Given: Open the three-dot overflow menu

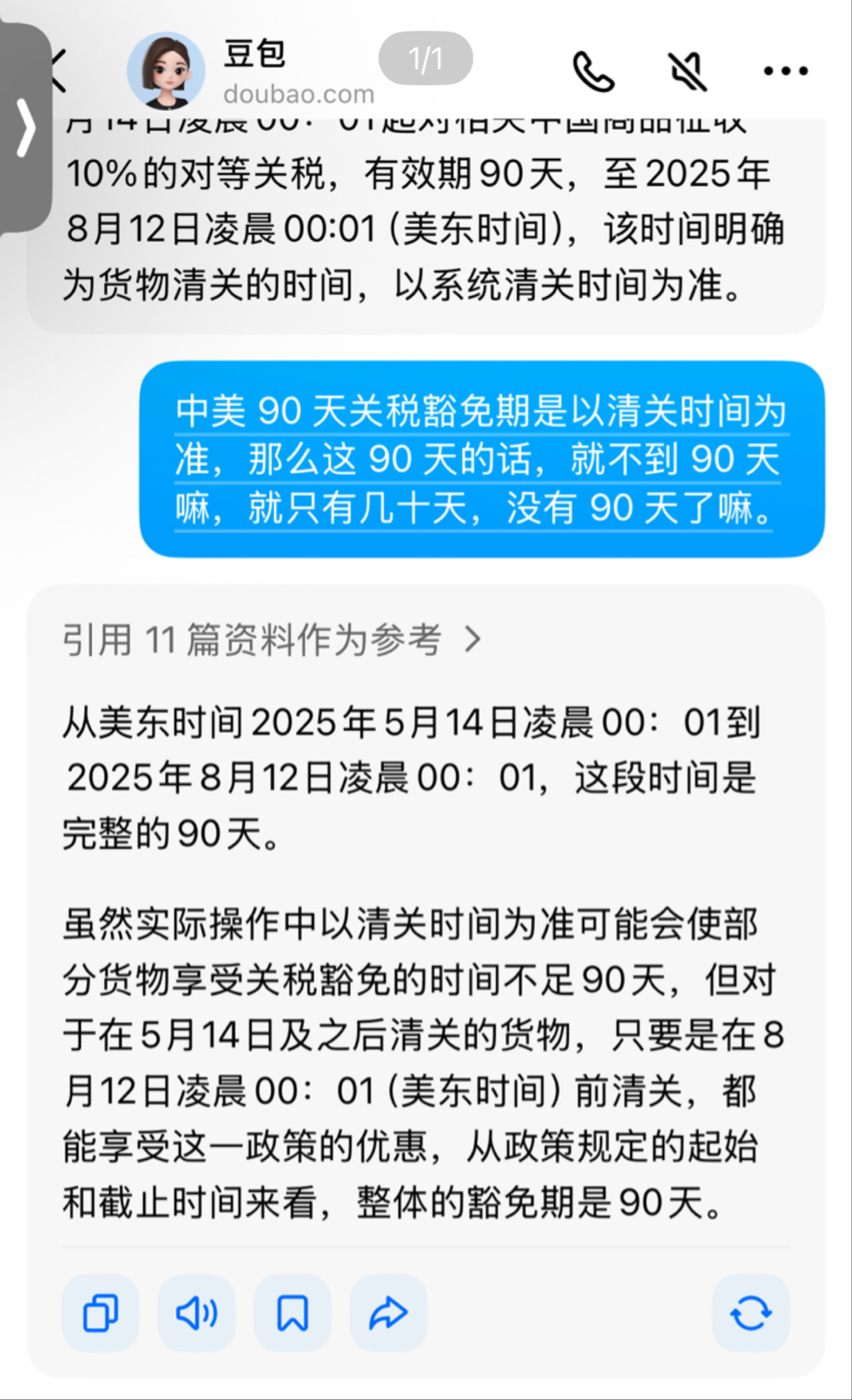Looking at the screenshot, I should pyautogui.click(x=785, y=72).
